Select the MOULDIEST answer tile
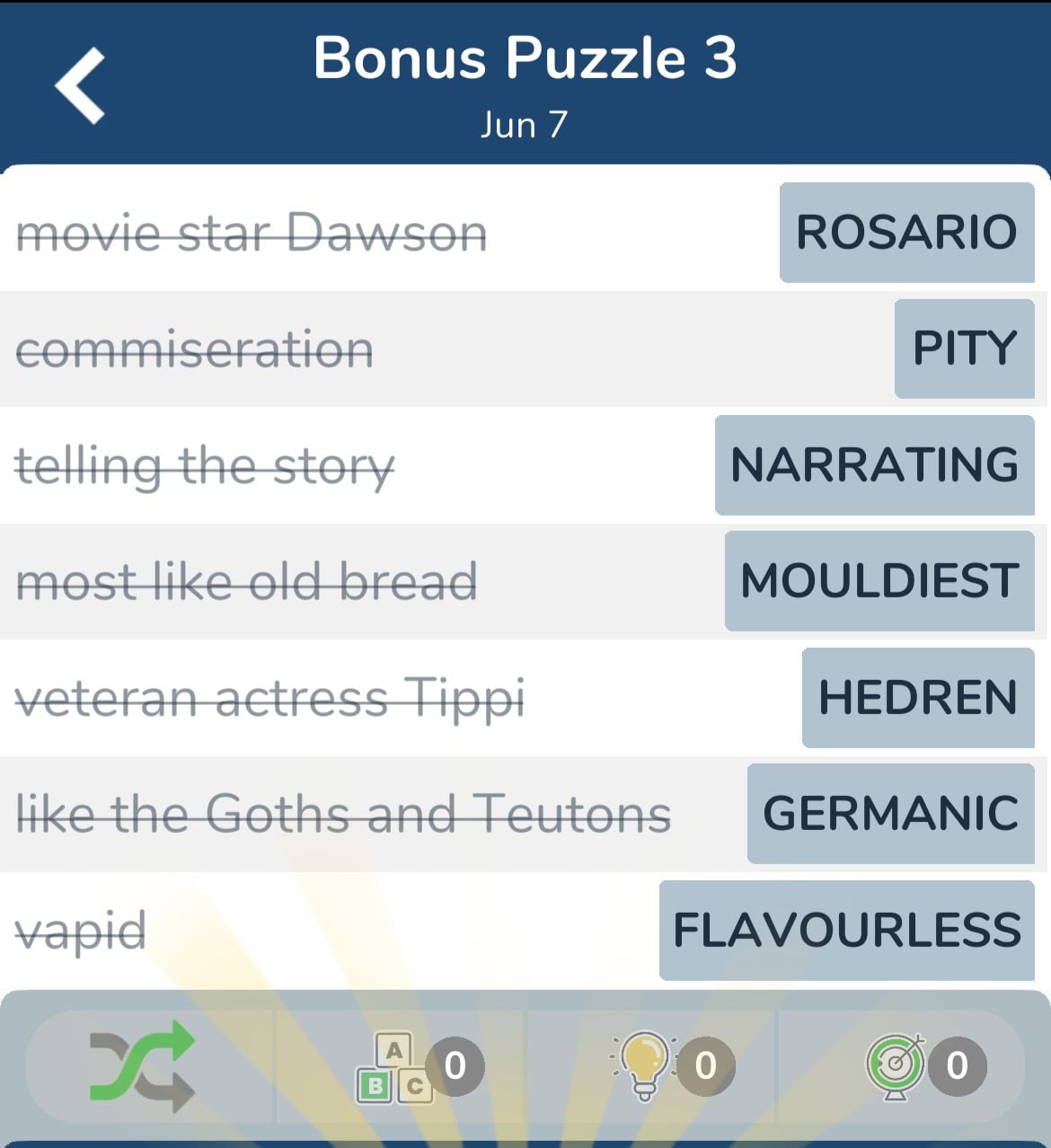 click(878, 581)
